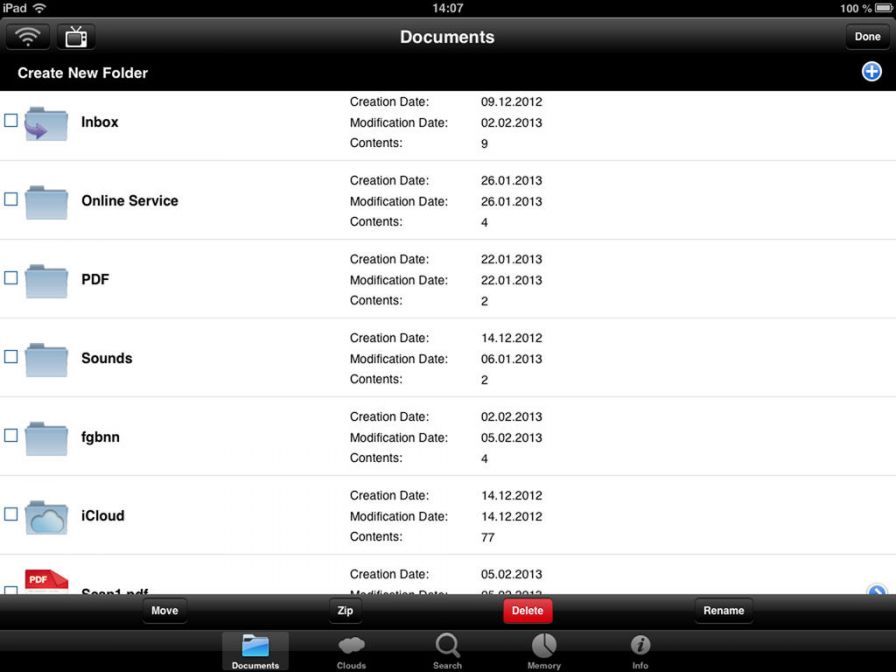Check the Online Service folder box

pyautogui.click(x=11, y=200)
